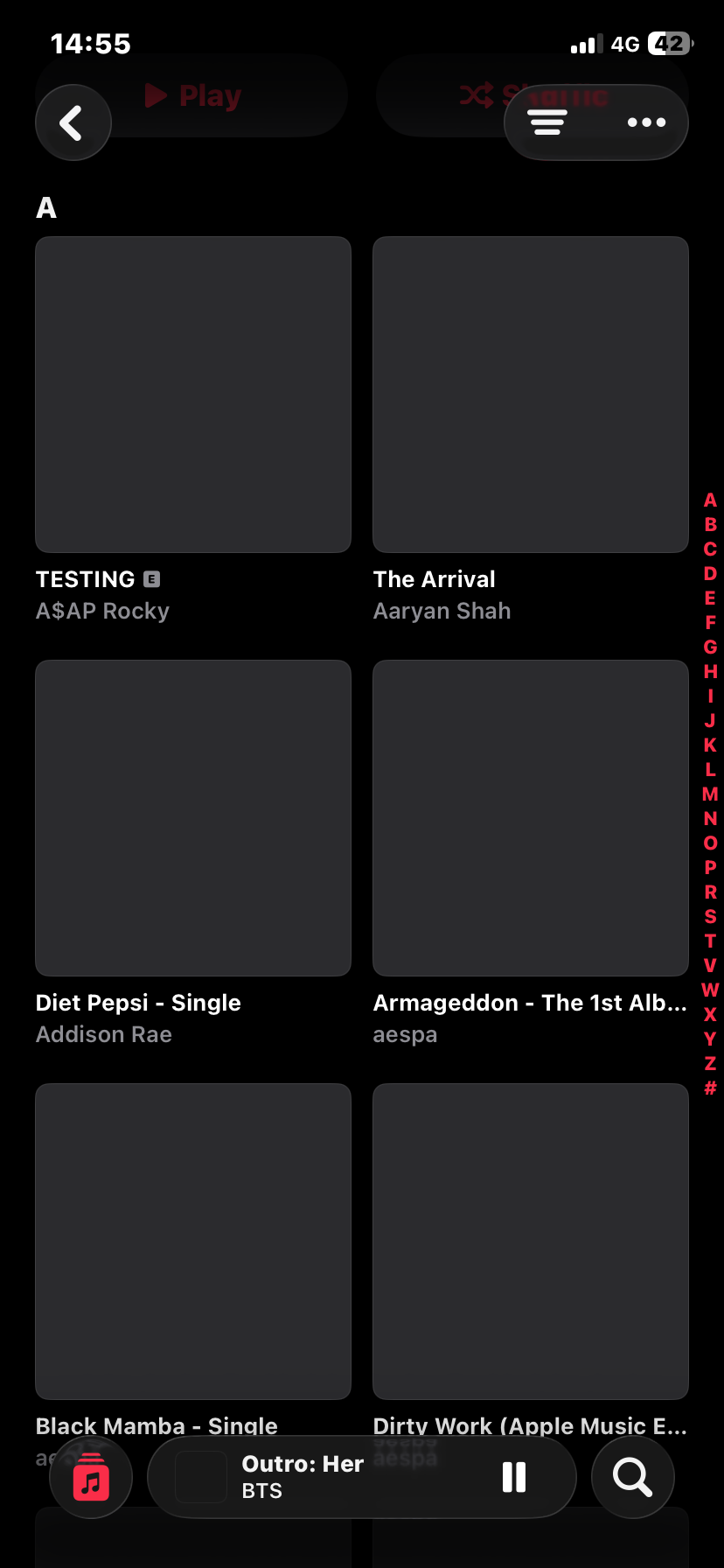
Task: Go back to the previous screen
Action: (x=73, y=122)
